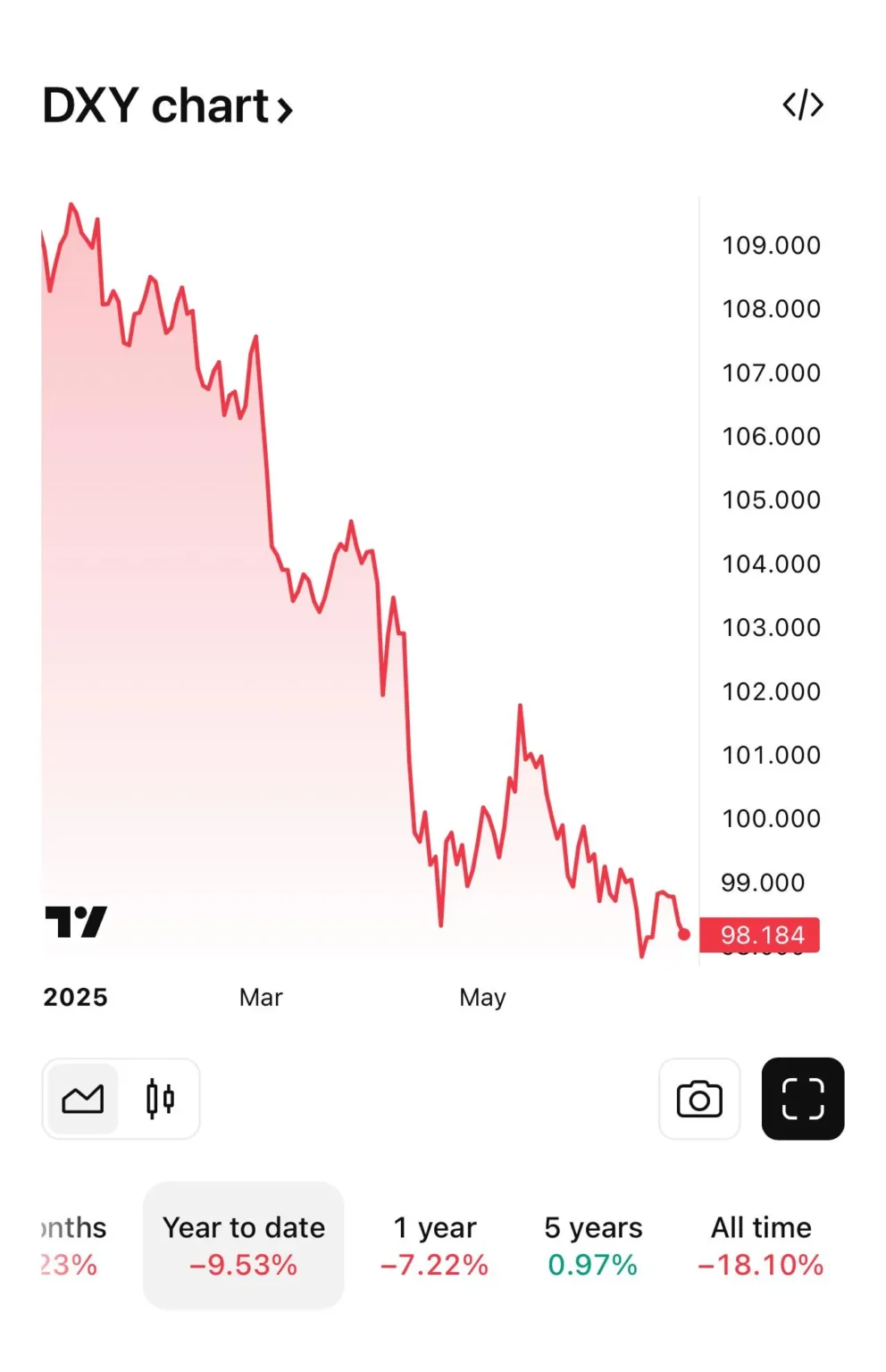Image resolution: width=886 pixels, height=1372 pixels.
Task: Take a chart snapshot with camera
Action: click(x=699, y=1100)
